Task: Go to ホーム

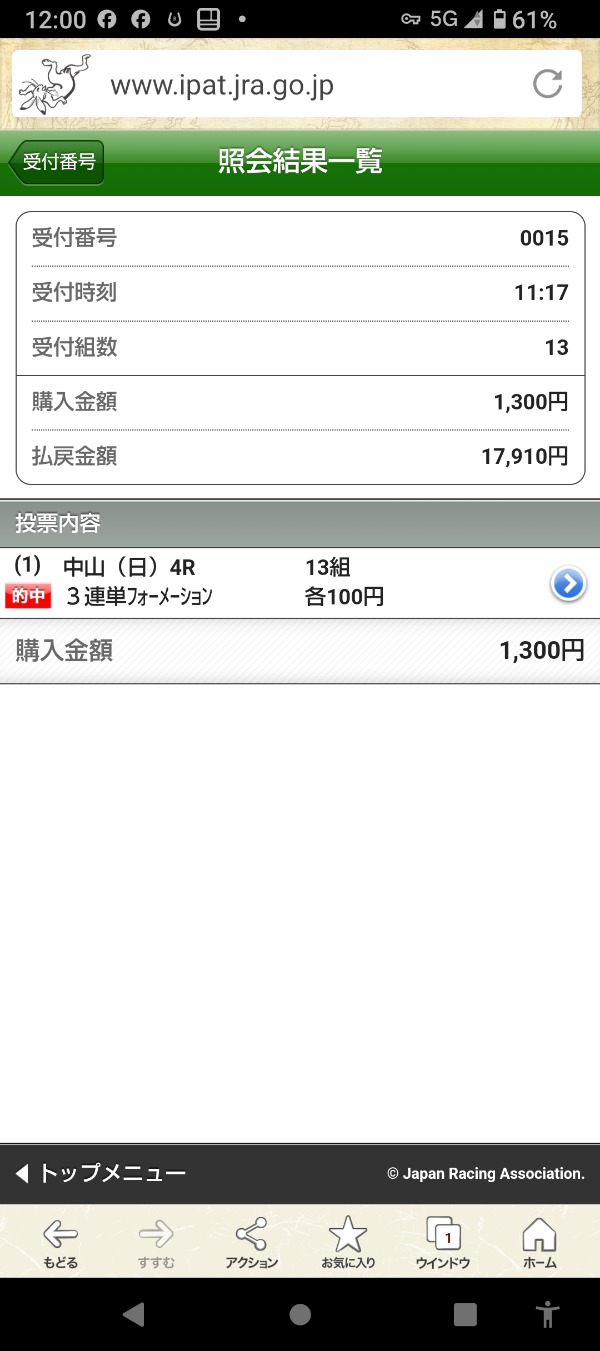Action: pos(540,1242)
